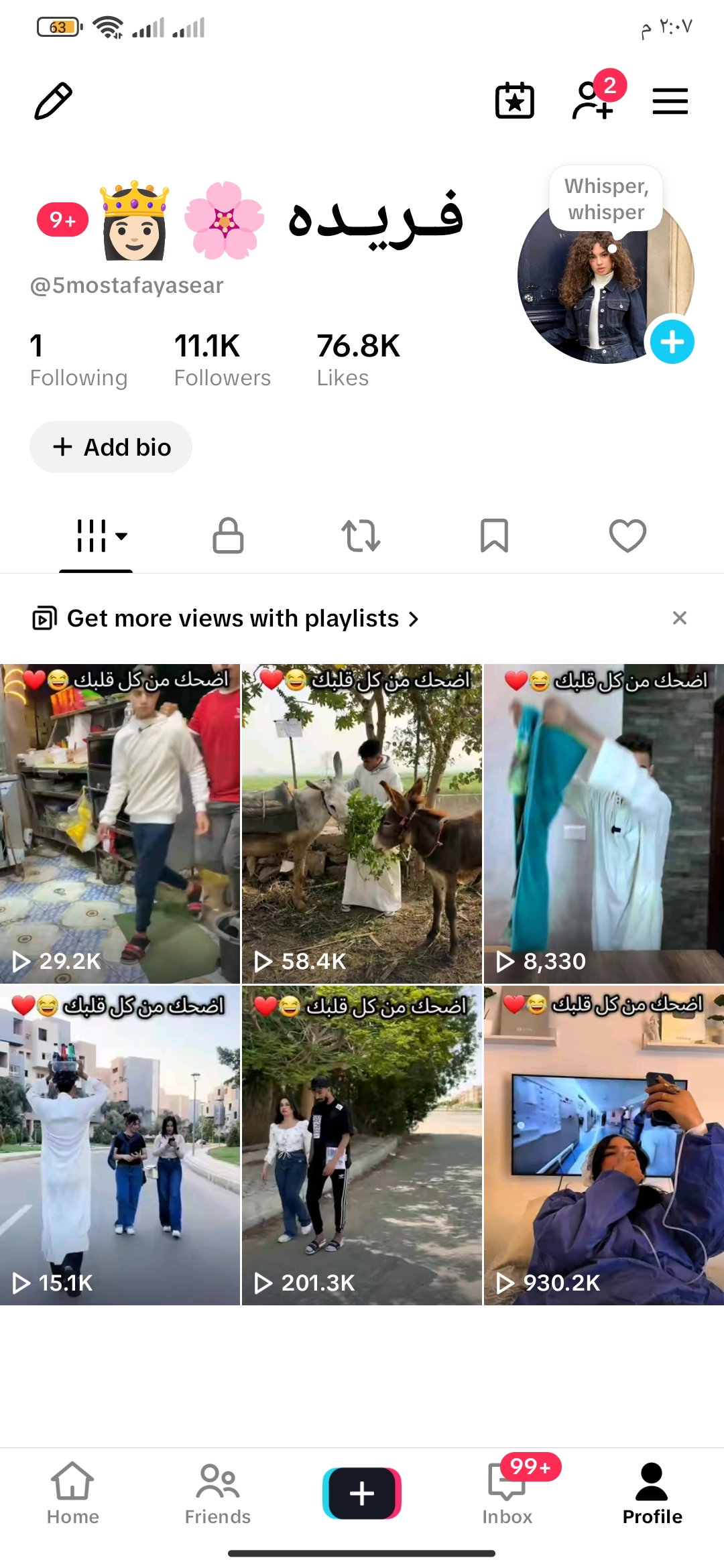Viewport: 724px width, 1568px height.
Task: Open the starred calendar events icon
Action: tap(515, 101)
